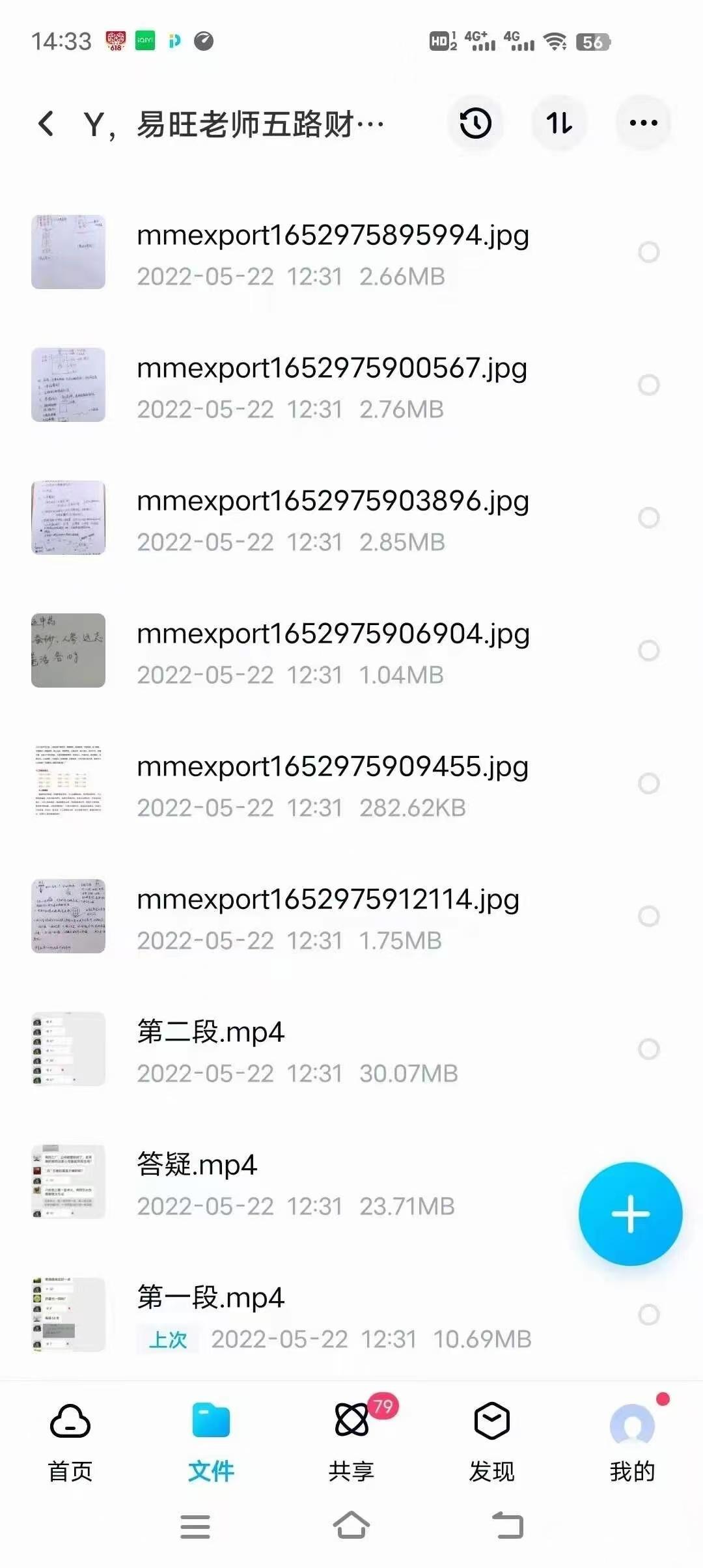Tap the system home button
The image size is (703, 1568).
(x=351, y=1525)
